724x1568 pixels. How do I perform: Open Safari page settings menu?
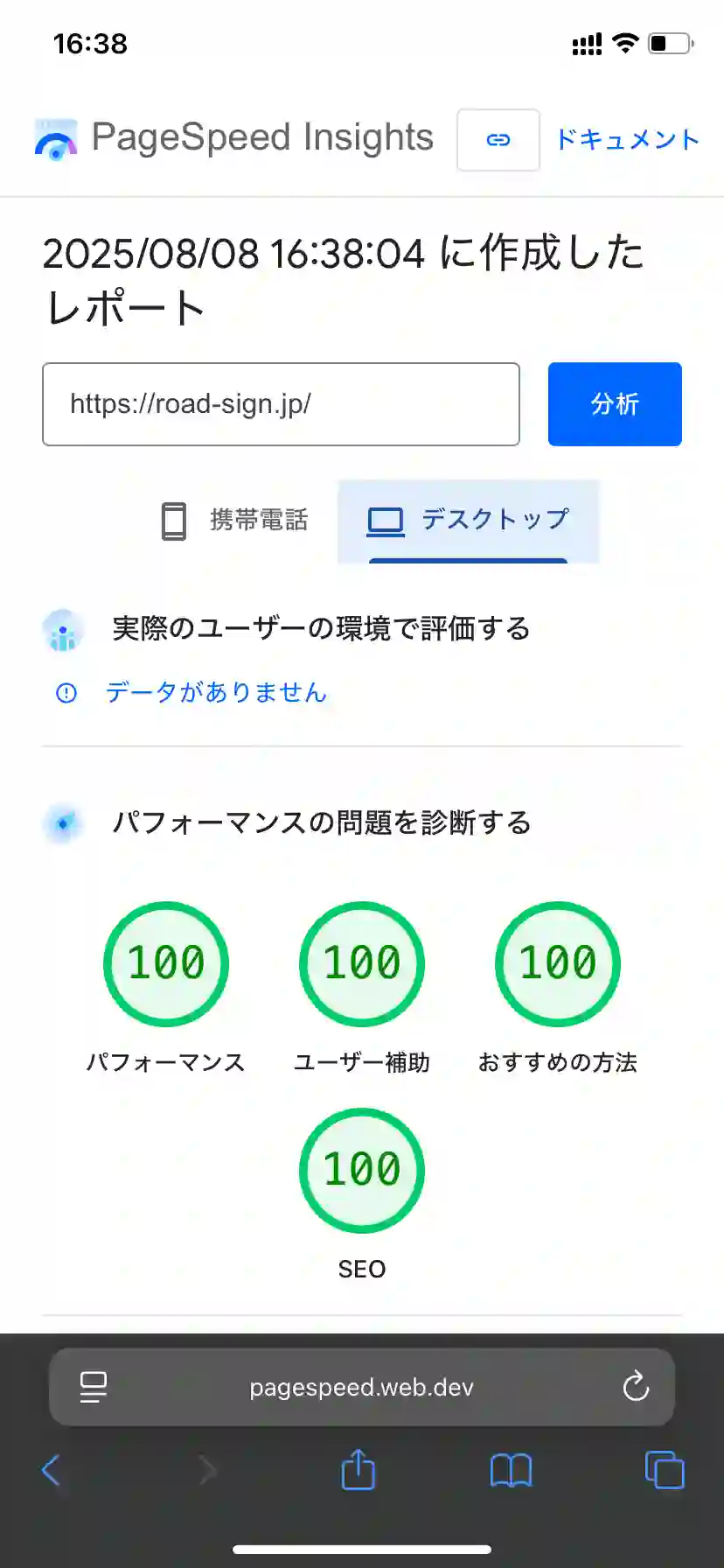(x=94, y=1387)
